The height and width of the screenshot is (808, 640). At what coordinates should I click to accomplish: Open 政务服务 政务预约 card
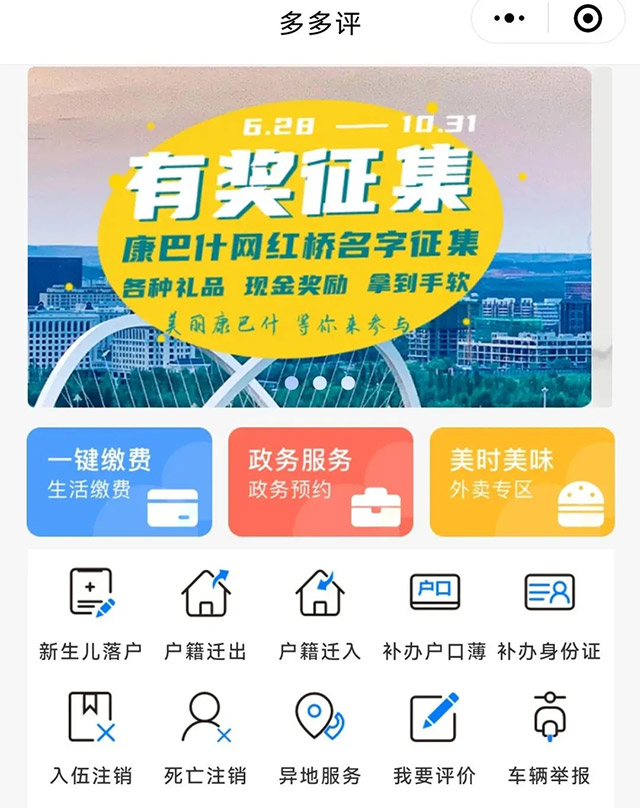tap(320, 482)
